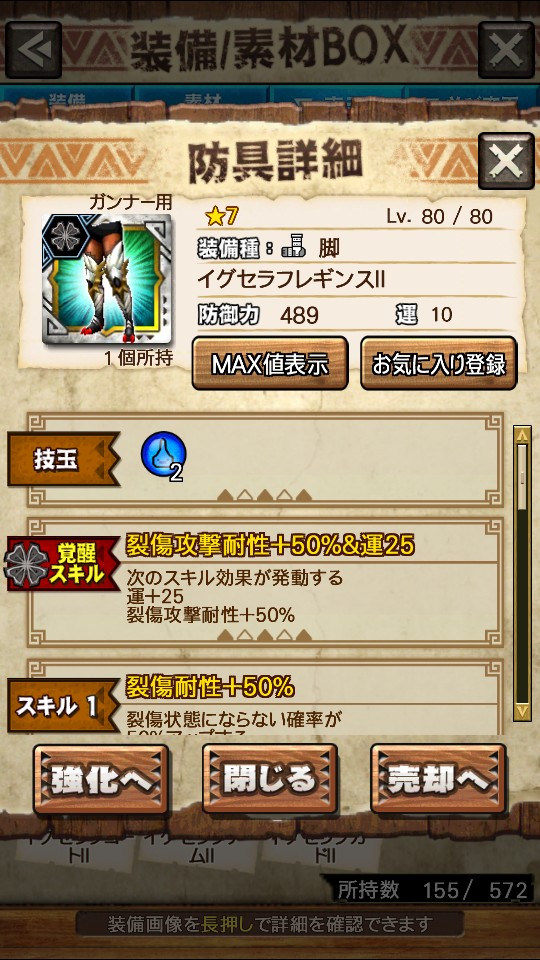Image resolution: width=540 pixels, height=960 pixels.
Task: Tap the blue 技玉 gem slot icon
Action: tap(163, 455)
